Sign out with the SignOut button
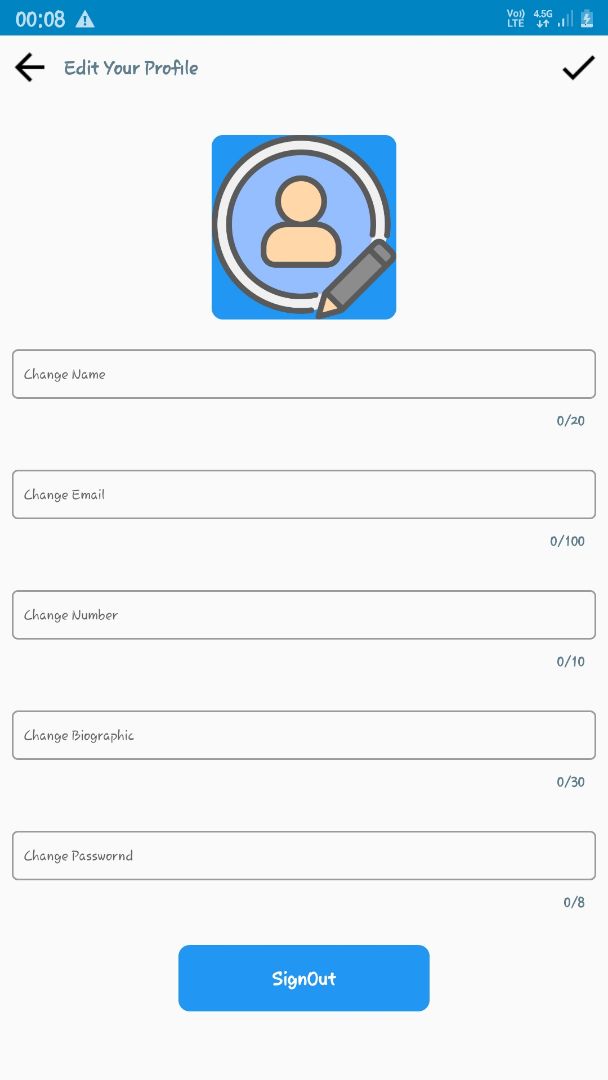Image resolution: width=608 pixels, height=1080 pixels. (304, 978)
